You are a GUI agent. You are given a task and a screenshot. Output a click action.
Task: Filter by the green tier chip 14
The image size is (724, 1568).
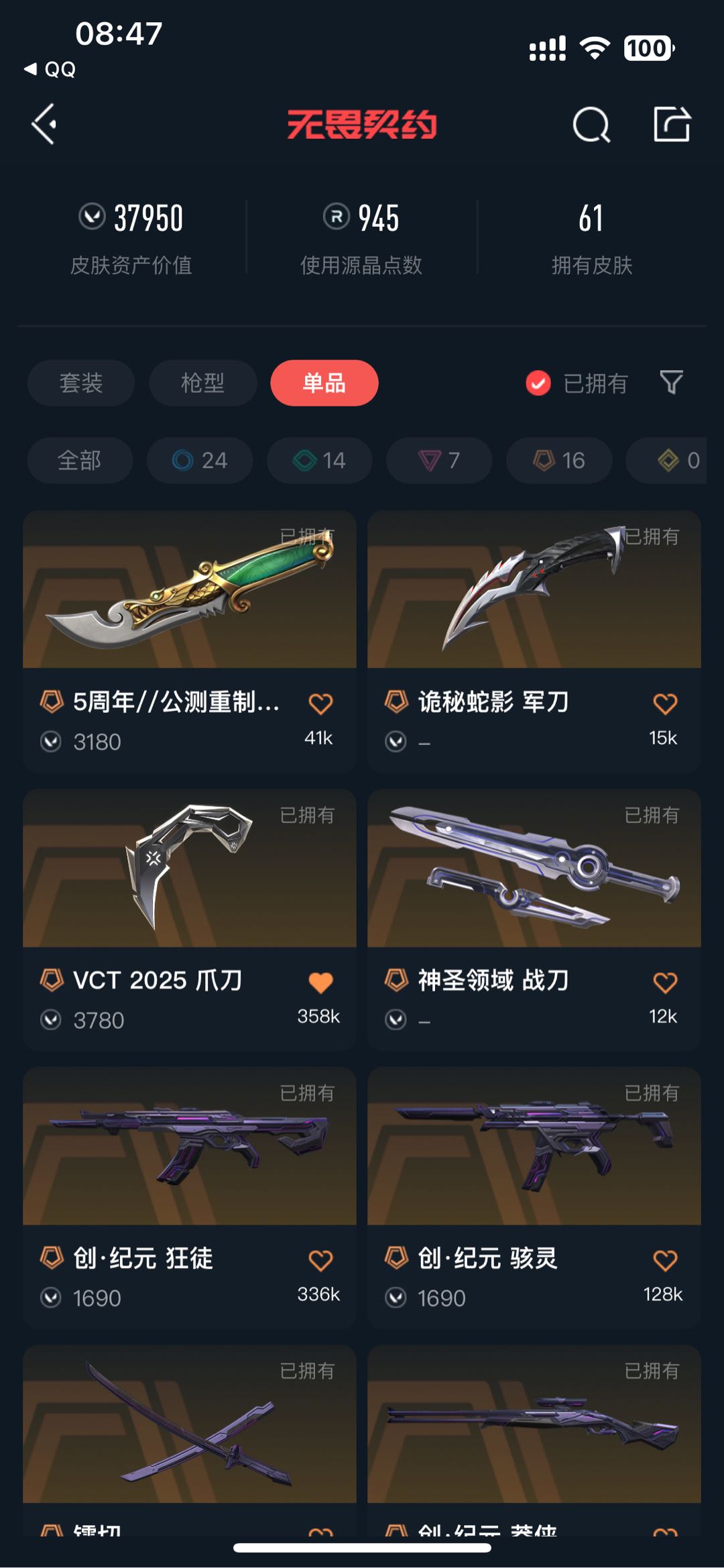coord(319,460)
